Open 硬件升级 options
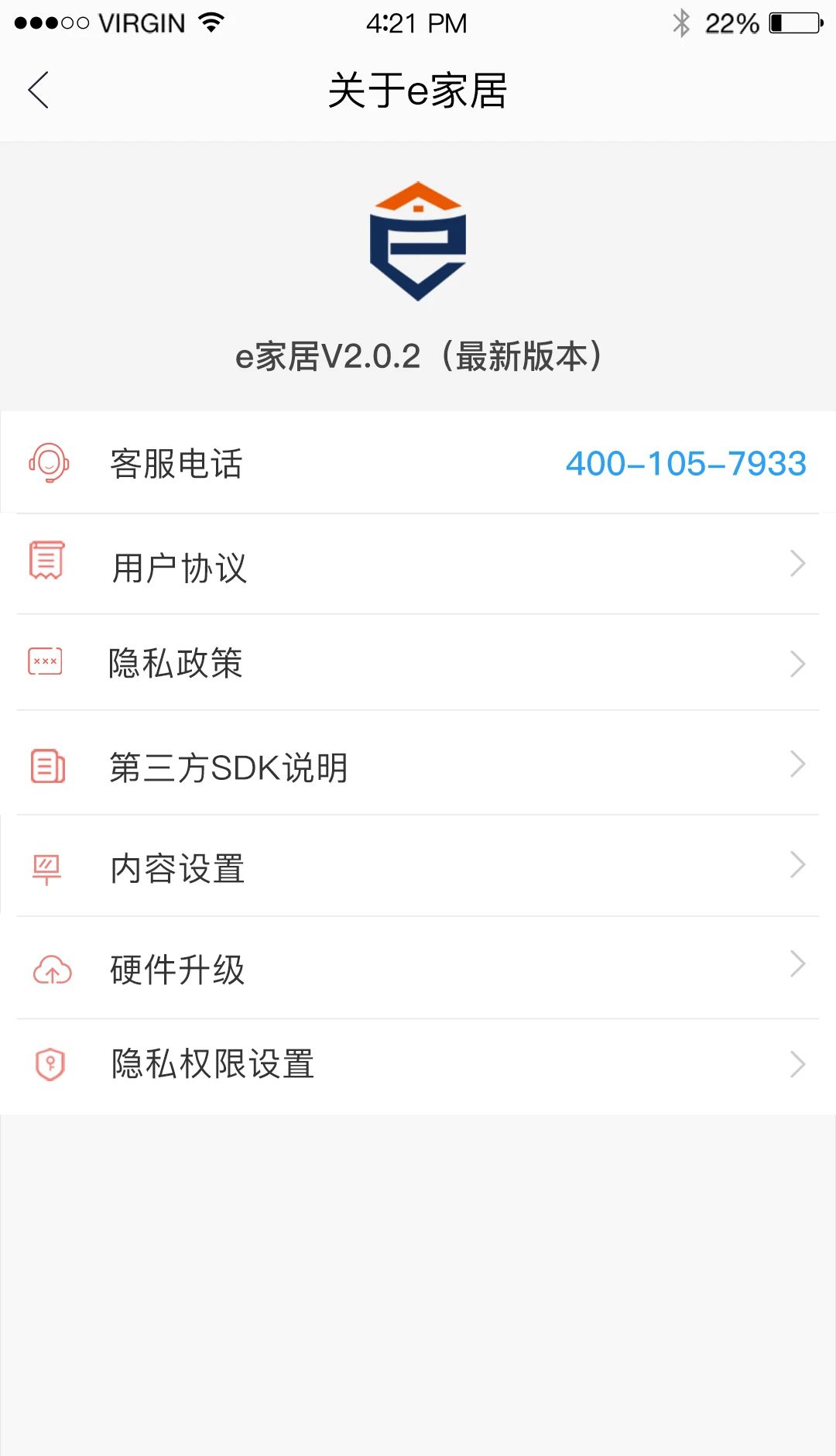Screen dimensions: 836x1456 (x=418, y=968)
